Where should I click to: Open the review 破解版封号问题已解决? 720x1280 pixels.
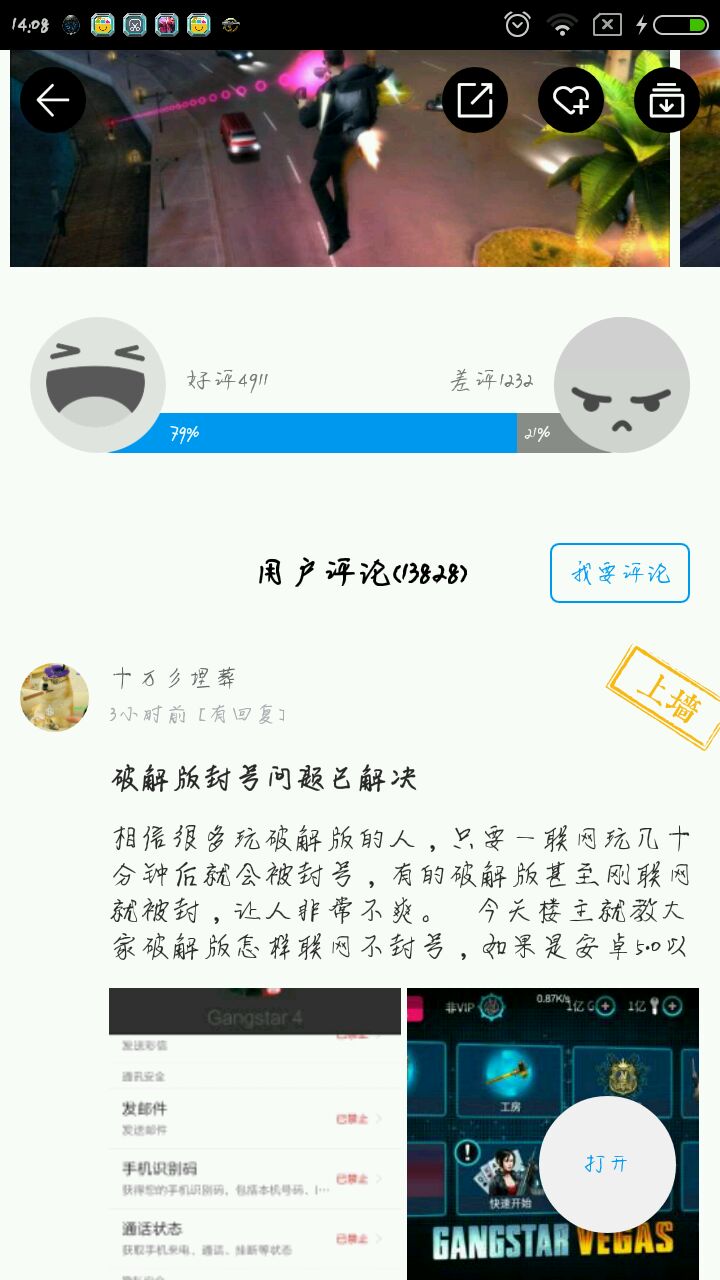[264, 779]
